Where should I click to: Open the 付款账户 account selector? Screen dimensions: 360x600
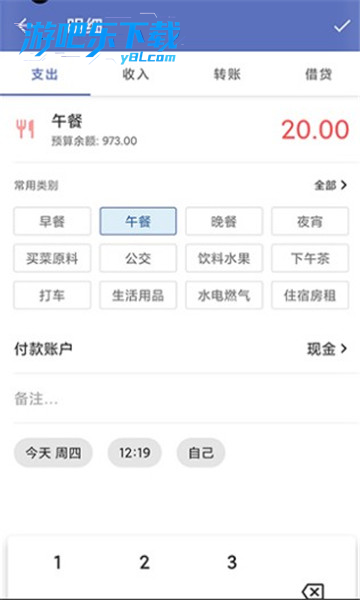tap(181, 349)
